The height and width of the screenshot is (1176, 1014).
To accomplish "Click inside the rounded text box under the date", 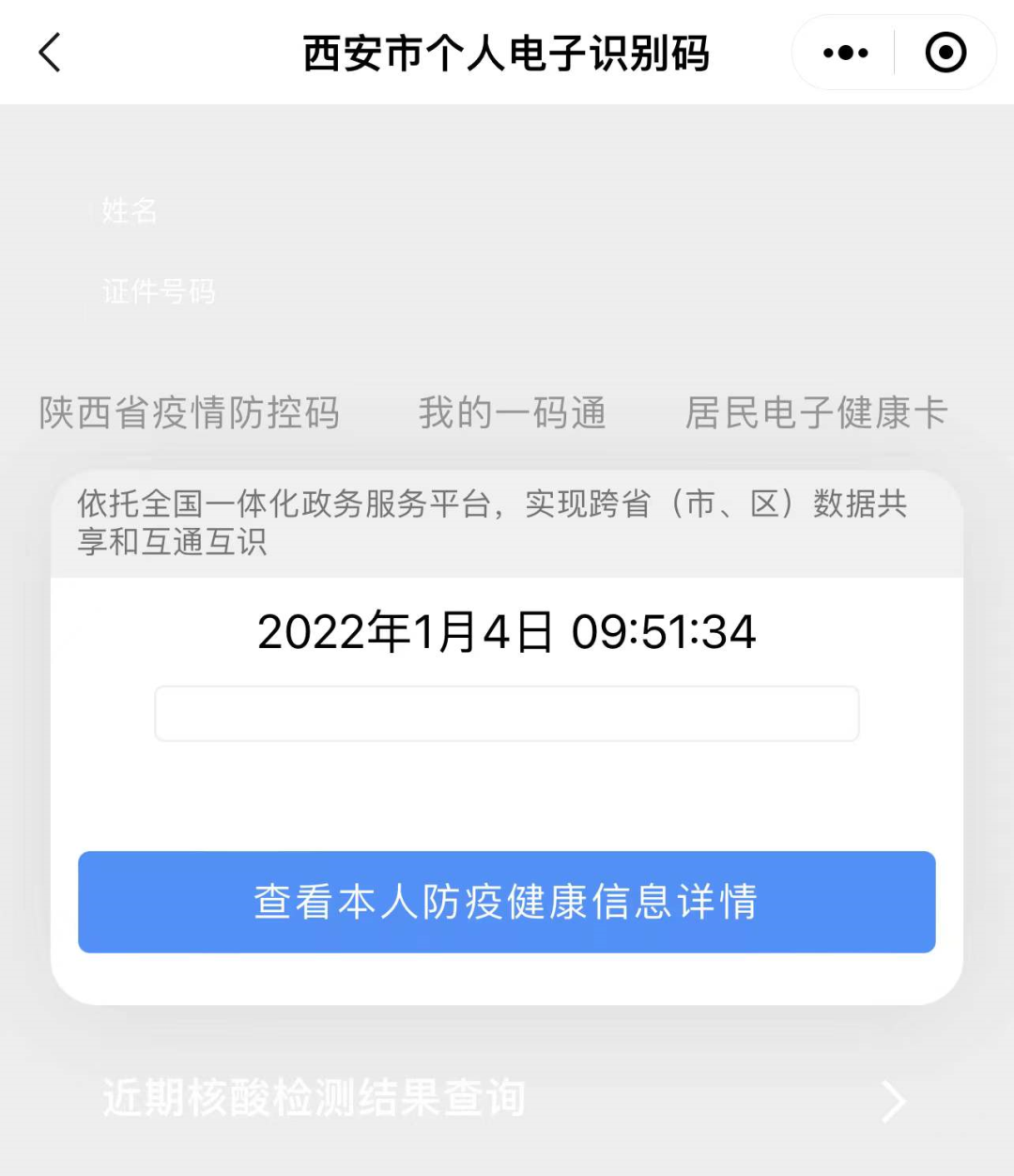I will tap(507, 713).
